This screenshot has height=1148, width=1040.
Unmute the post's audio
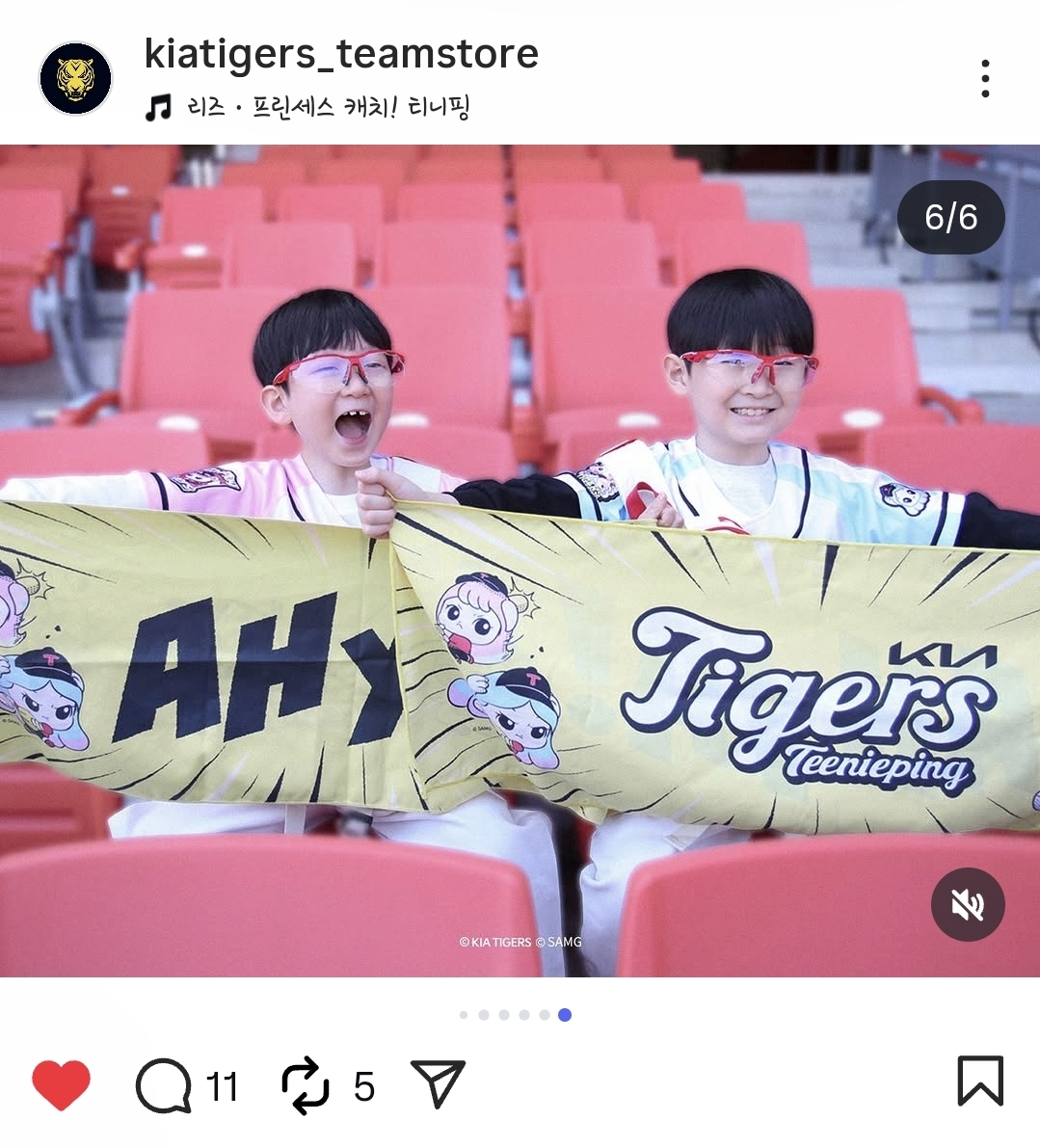pyautogui.click(x=967, y=904)
